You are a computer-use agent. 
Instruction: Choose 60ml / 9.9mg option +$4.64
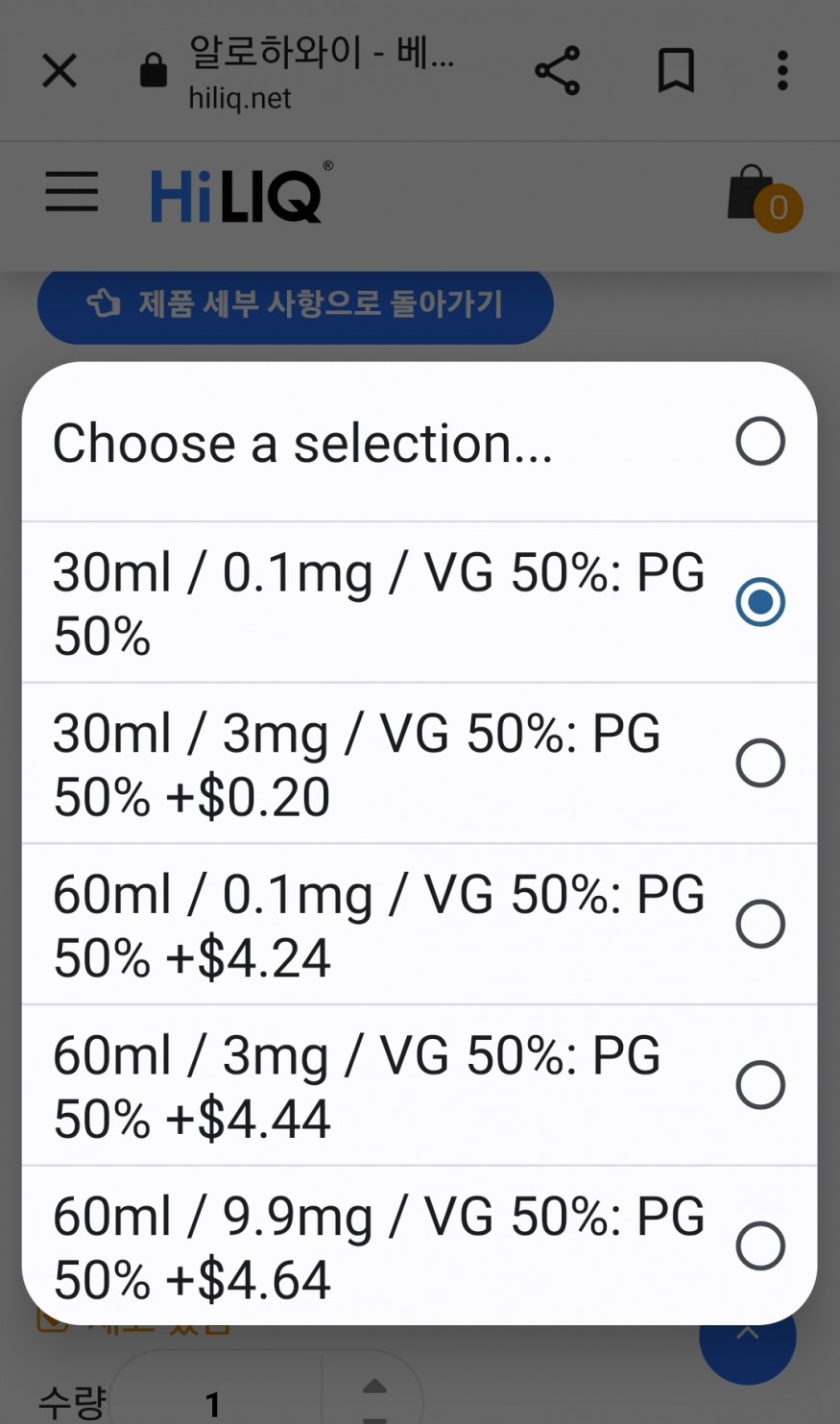coord(419,1246)
